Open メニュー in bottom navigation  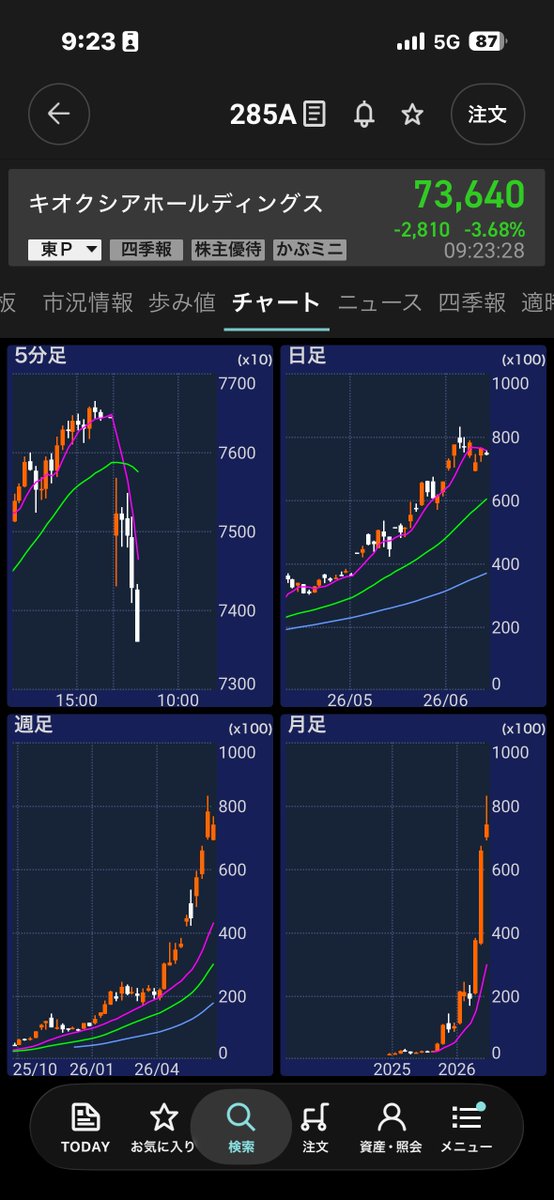[x=467, y=1128]
